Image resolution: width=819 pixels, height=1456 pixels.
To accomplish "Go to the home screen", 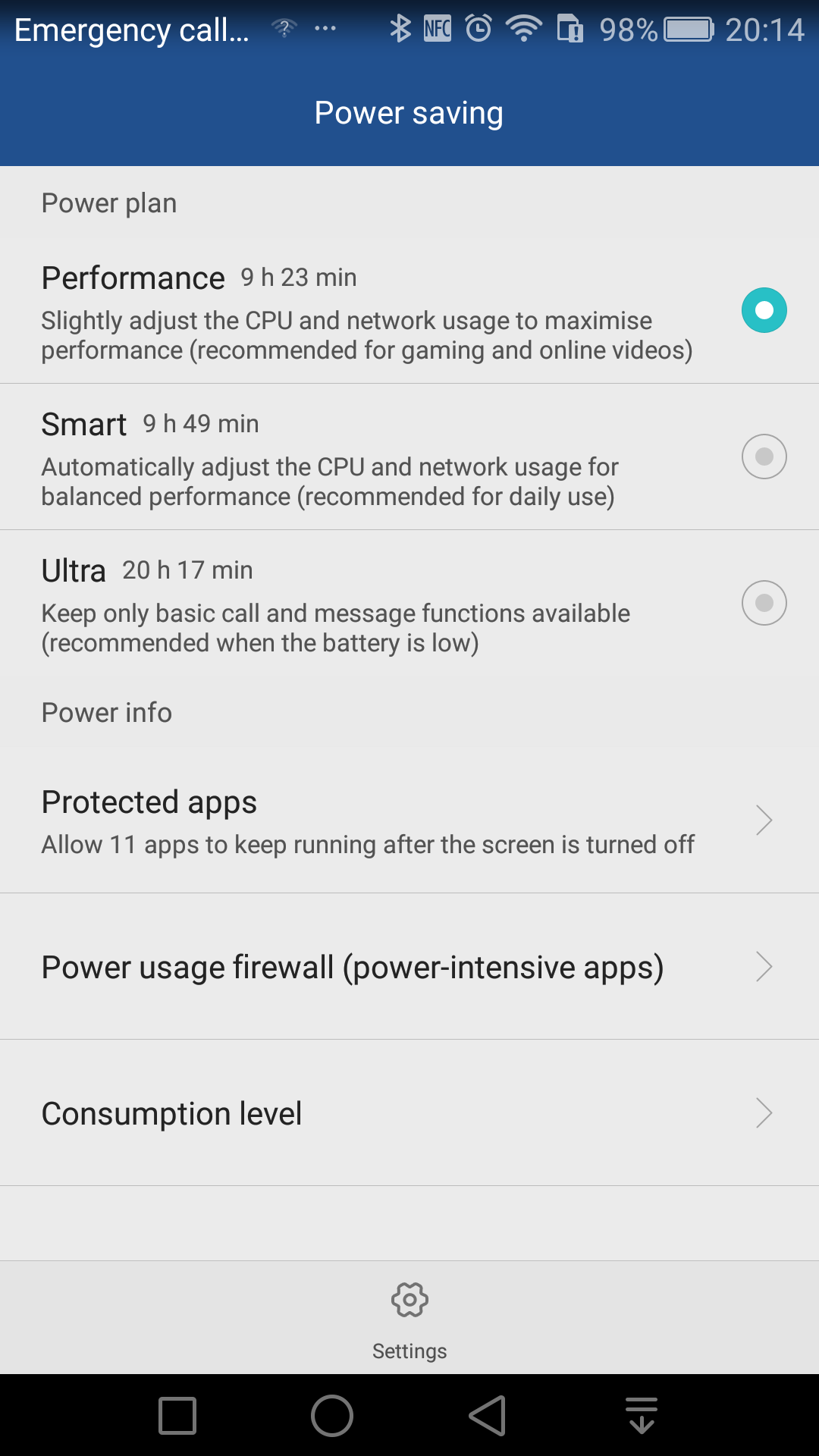I will click(x=332, y=1416).
